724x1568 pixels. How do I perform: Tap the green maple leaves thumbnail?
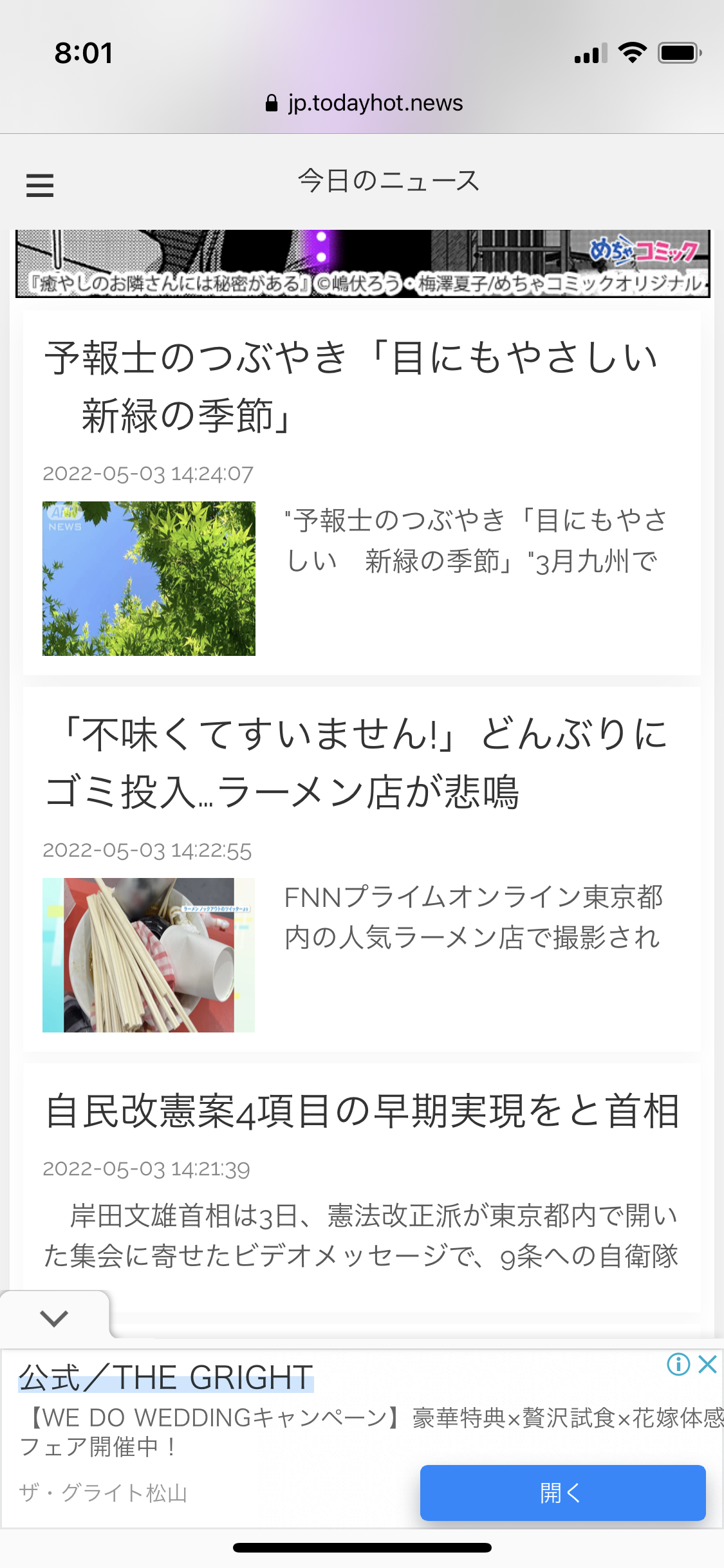(x=149, y=578)
